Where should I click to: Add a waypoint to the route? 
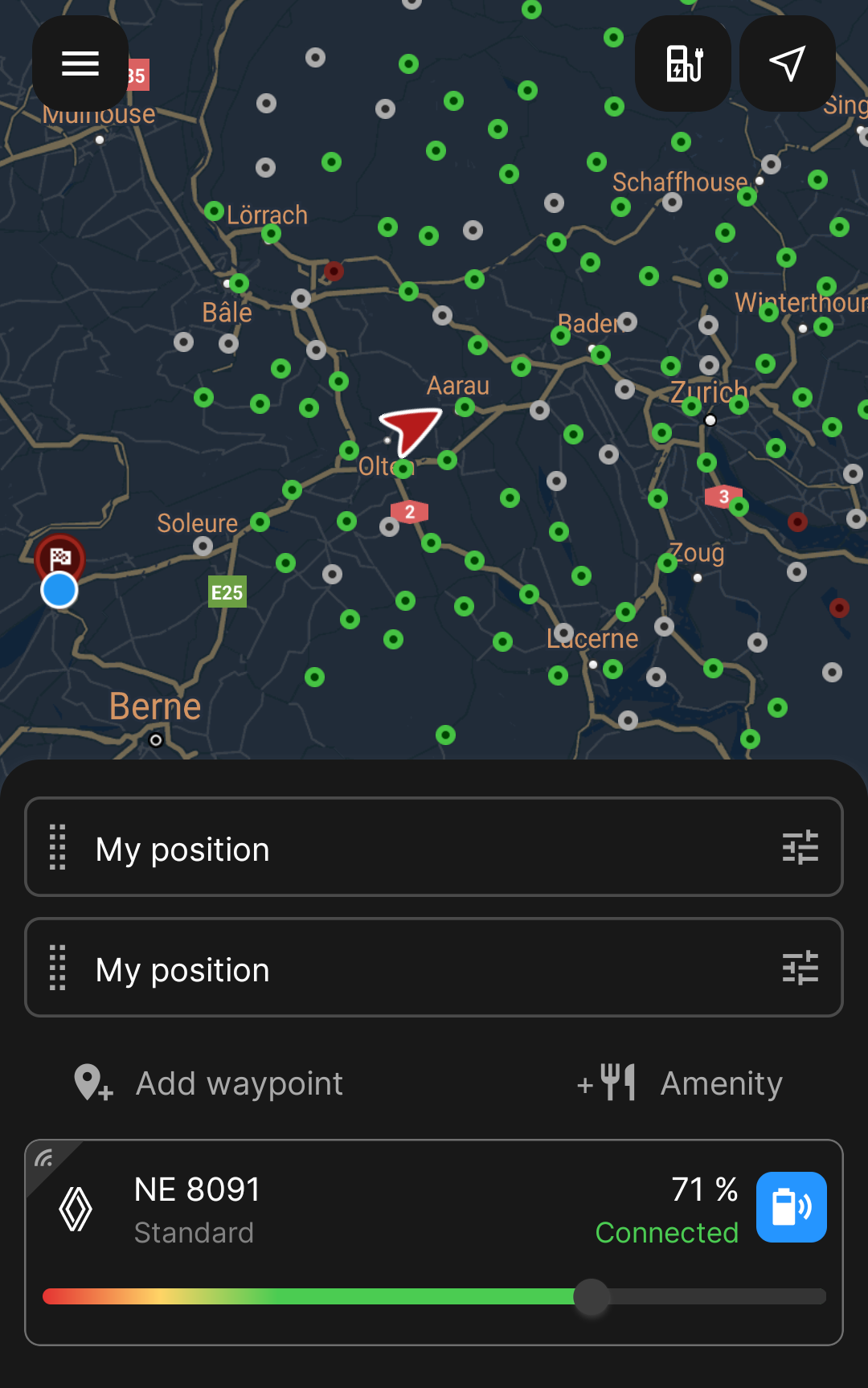click(209, 1083)
